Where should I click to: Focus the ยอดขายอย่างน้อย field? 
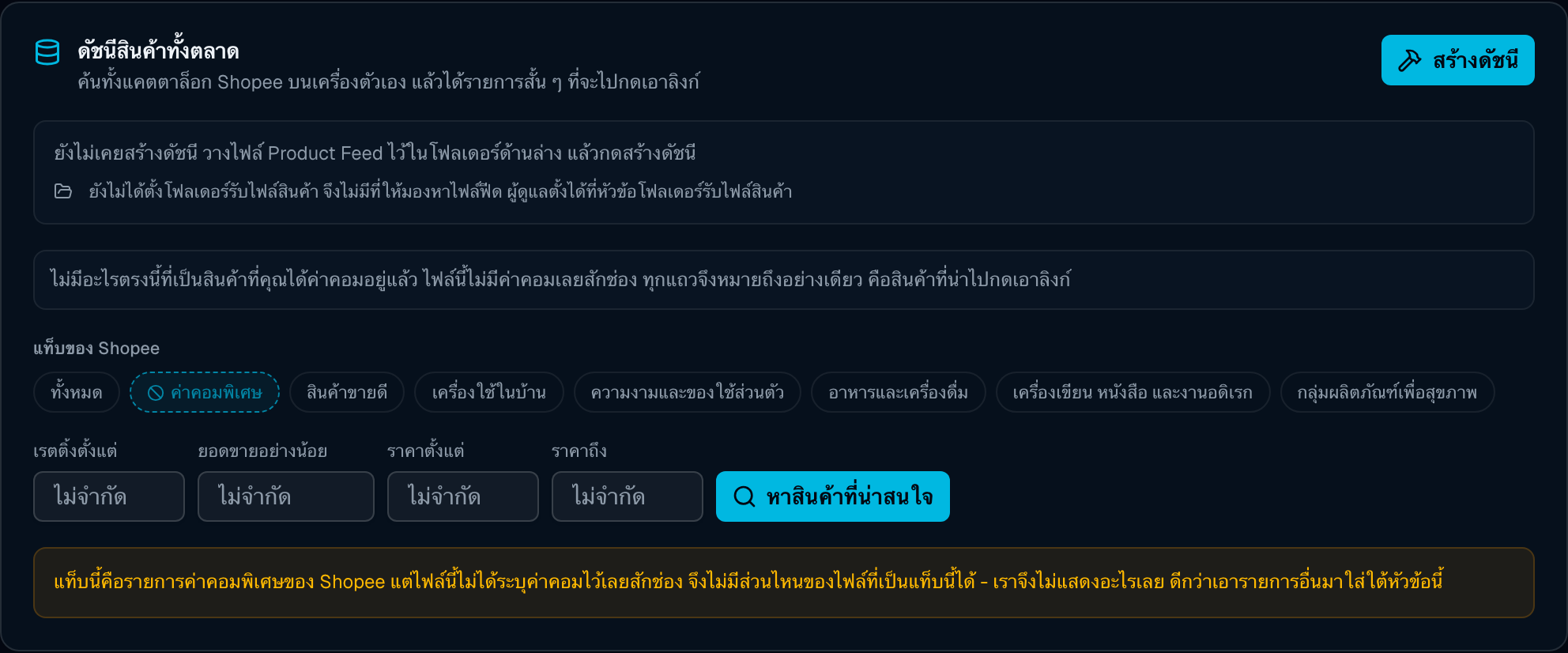286,496
